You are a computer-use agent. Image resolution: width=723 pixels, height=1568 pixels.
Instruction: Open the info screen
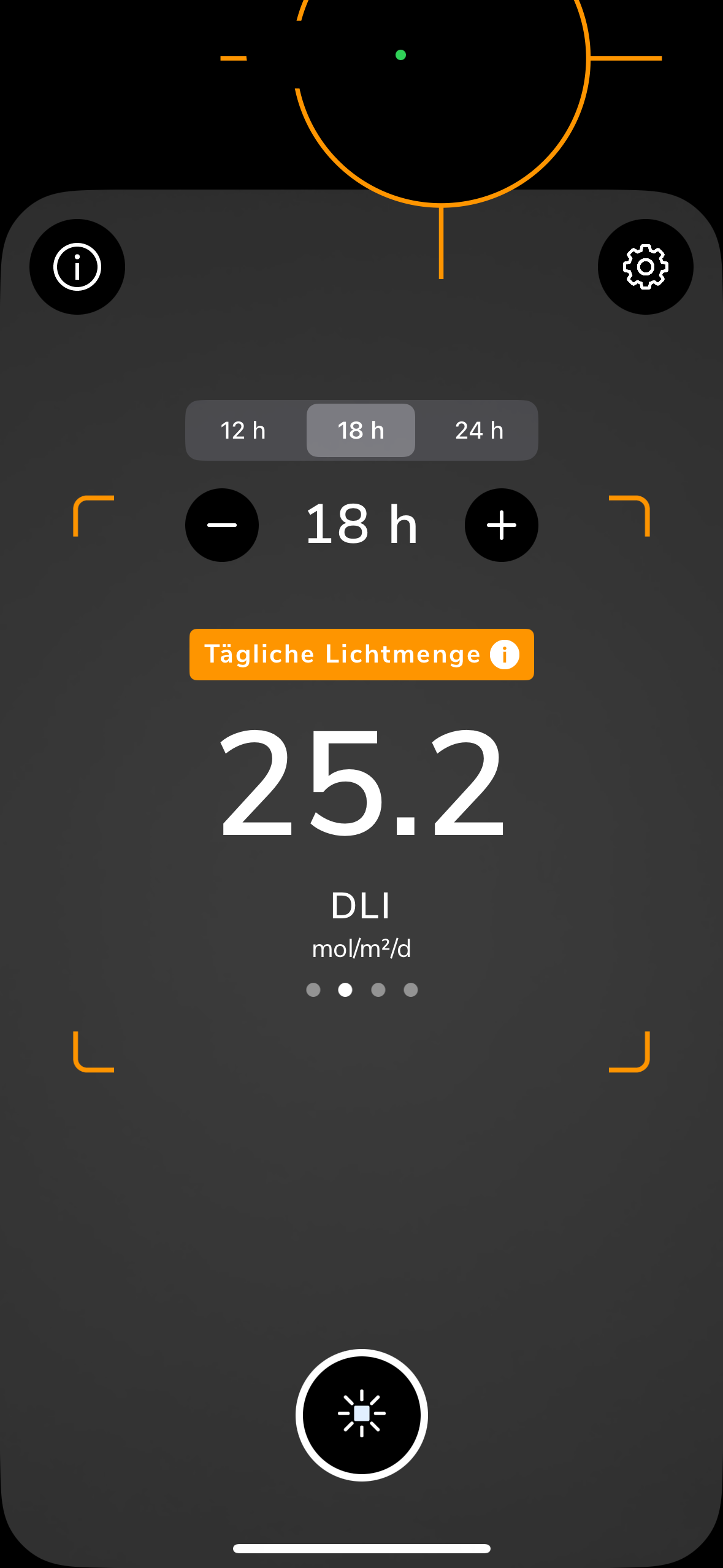coord(77,267)
